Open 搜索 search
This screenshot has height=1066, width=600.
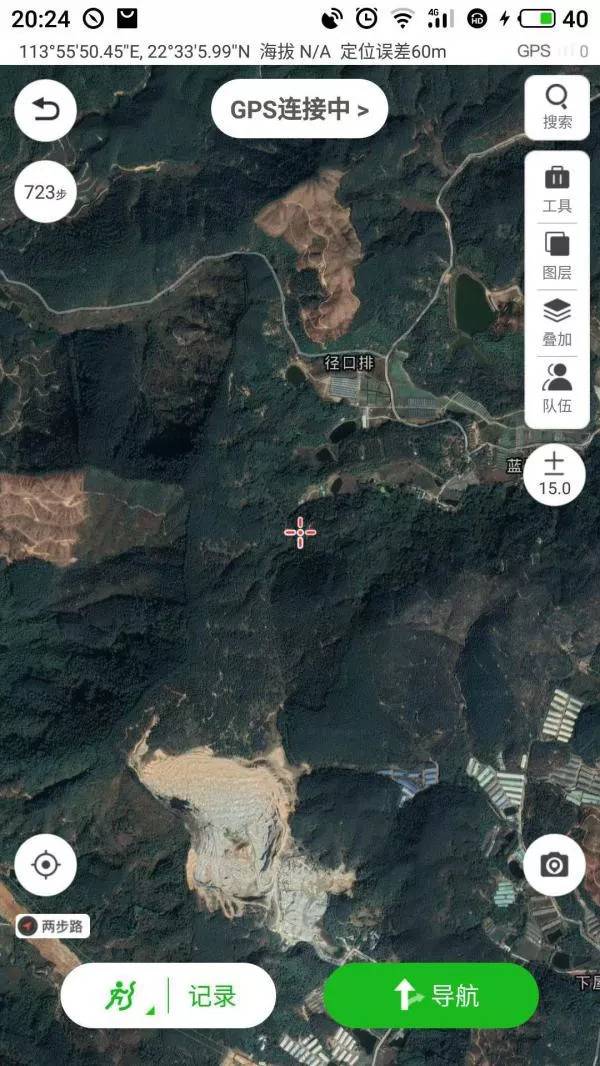click(x=557, y=108)
